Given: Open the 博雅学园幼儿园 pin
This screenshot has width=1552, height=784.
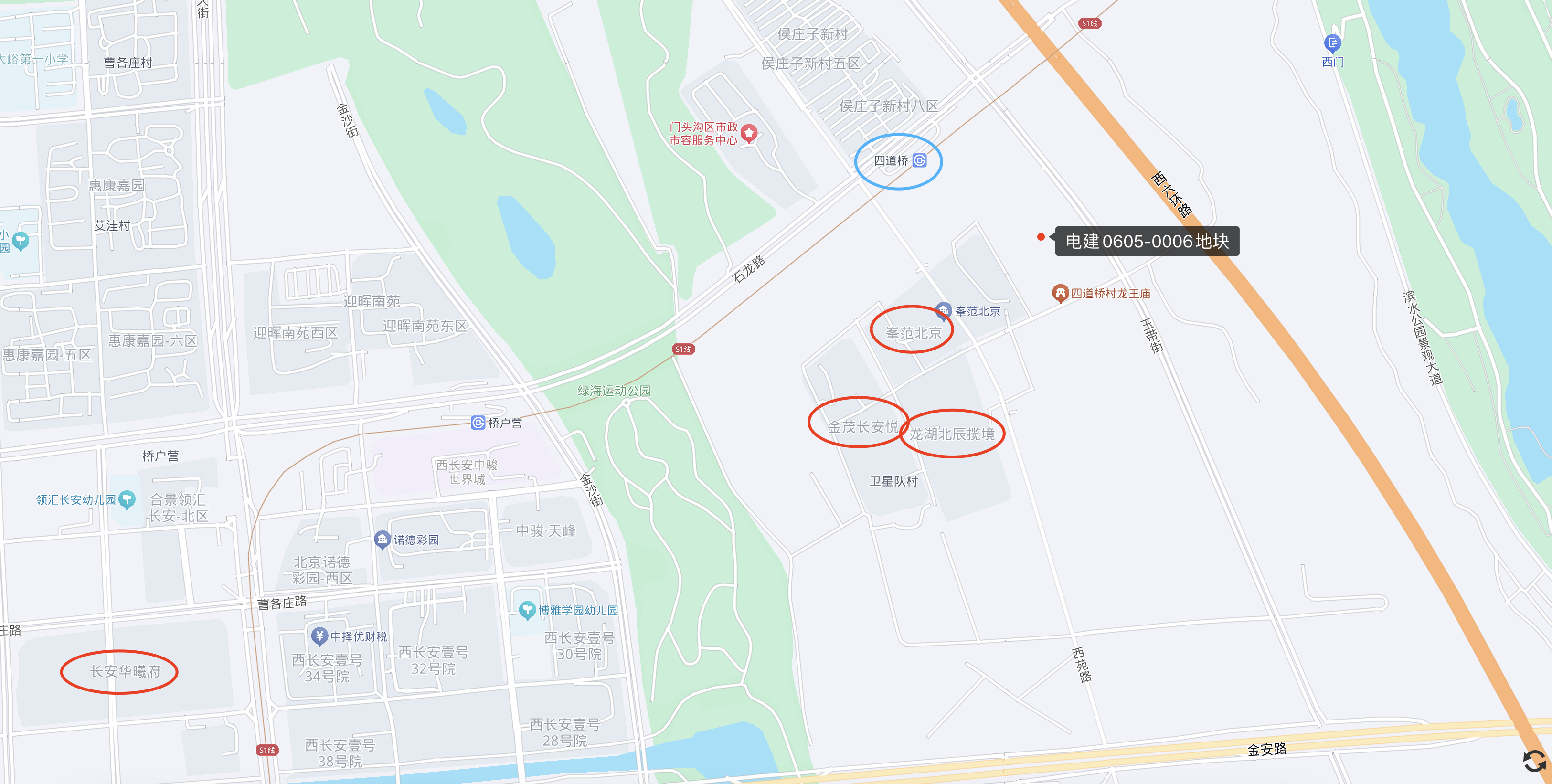Looking at the screenshot, I should pos(527,610).
